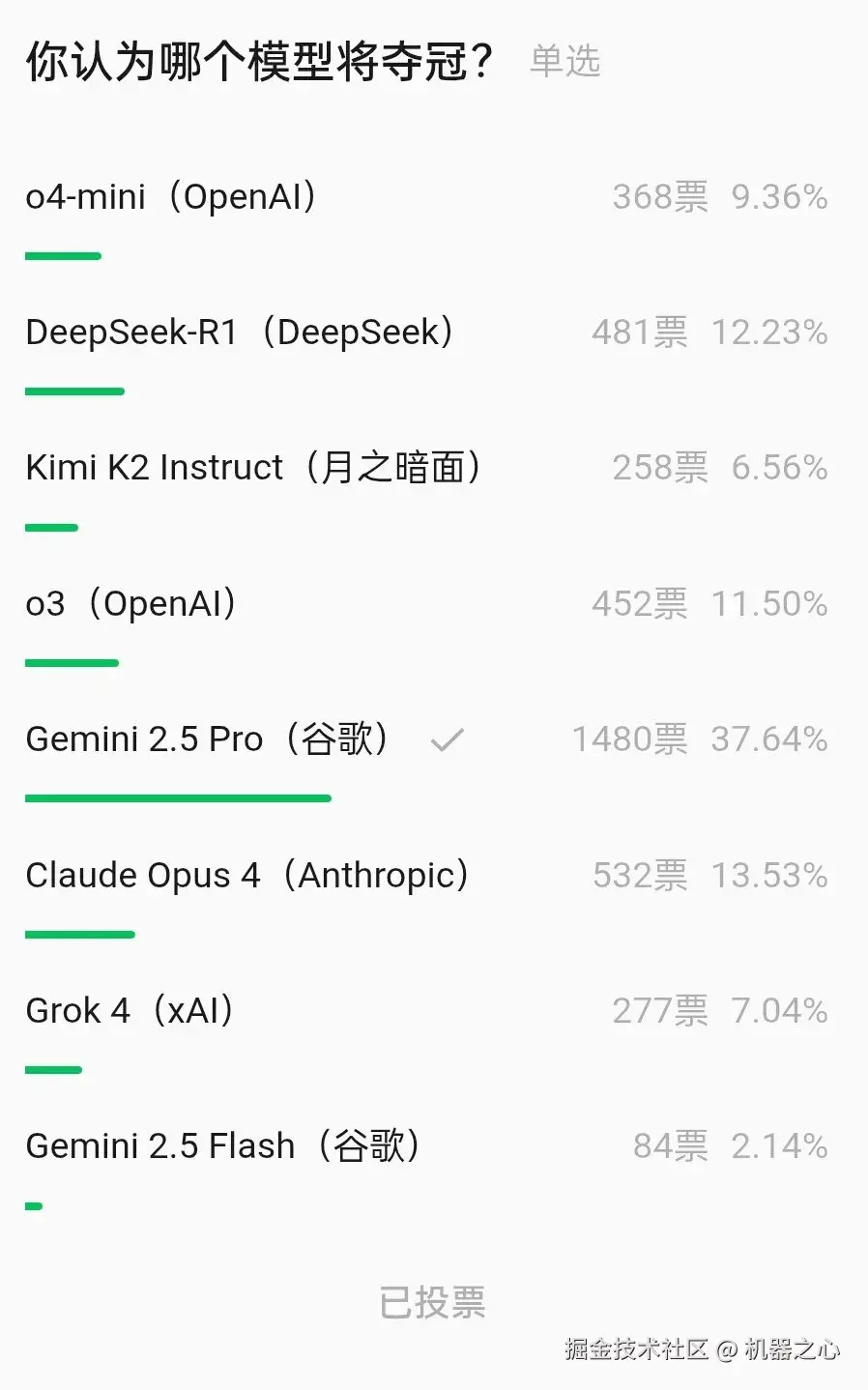Choose DeepSeek-R1 in the poll
Viewport: 868px width, 1390px height.
coord(239,333)
